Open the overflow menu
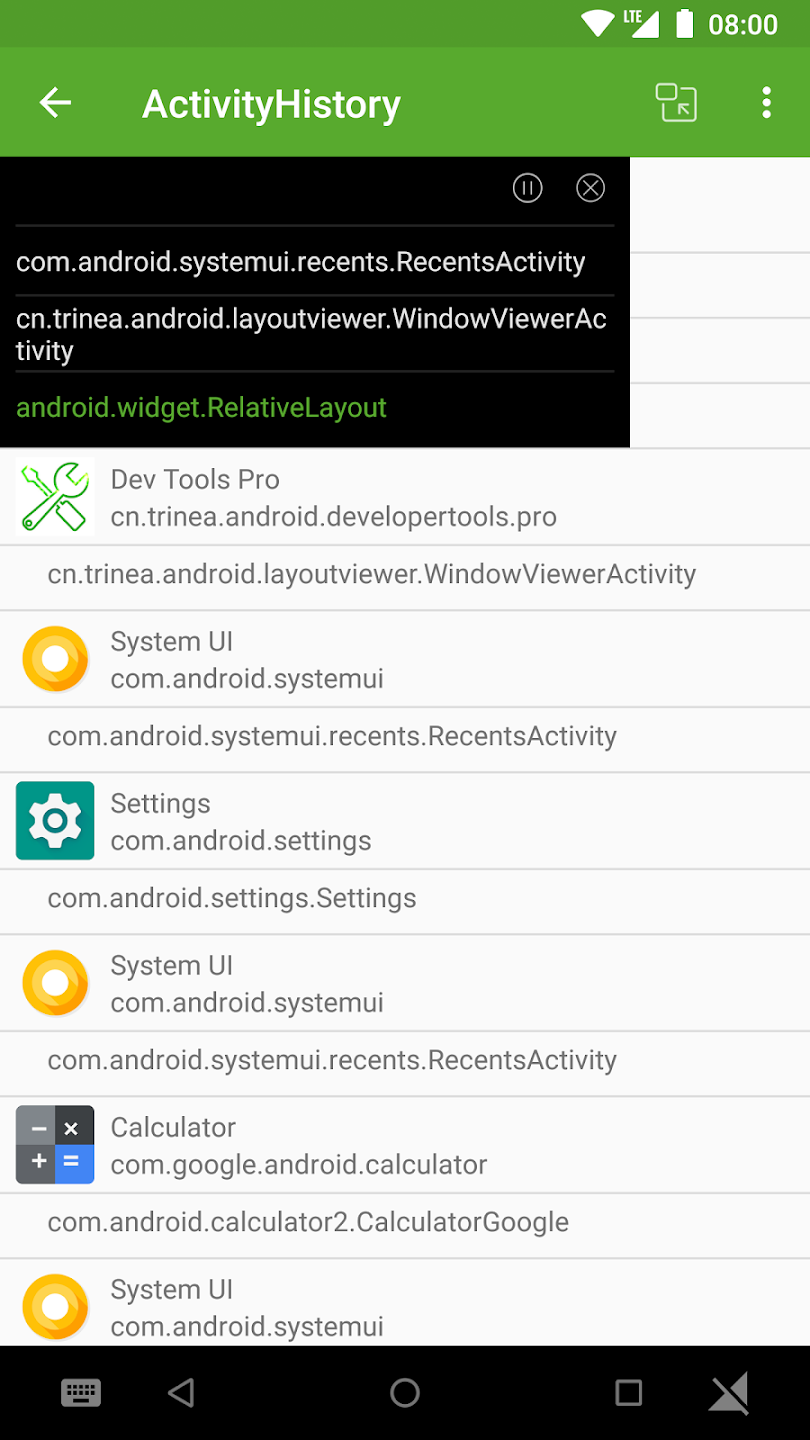810x1440 pixels. tap(766, 102)
